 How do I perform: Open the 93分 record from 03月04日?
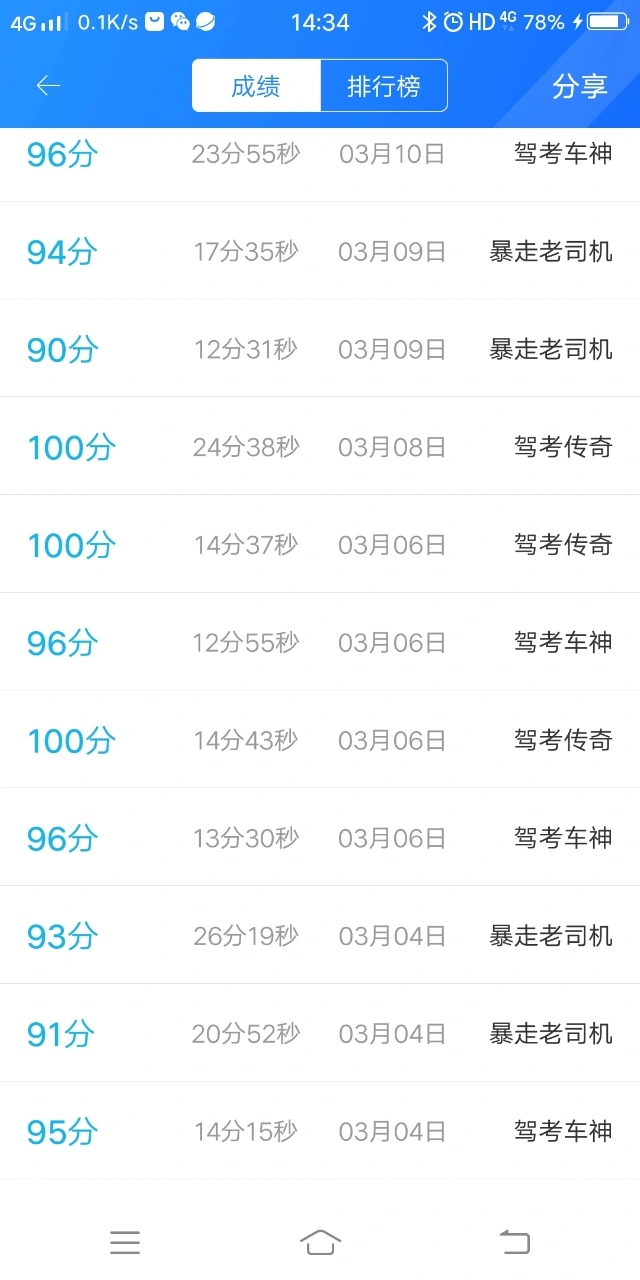320,936
